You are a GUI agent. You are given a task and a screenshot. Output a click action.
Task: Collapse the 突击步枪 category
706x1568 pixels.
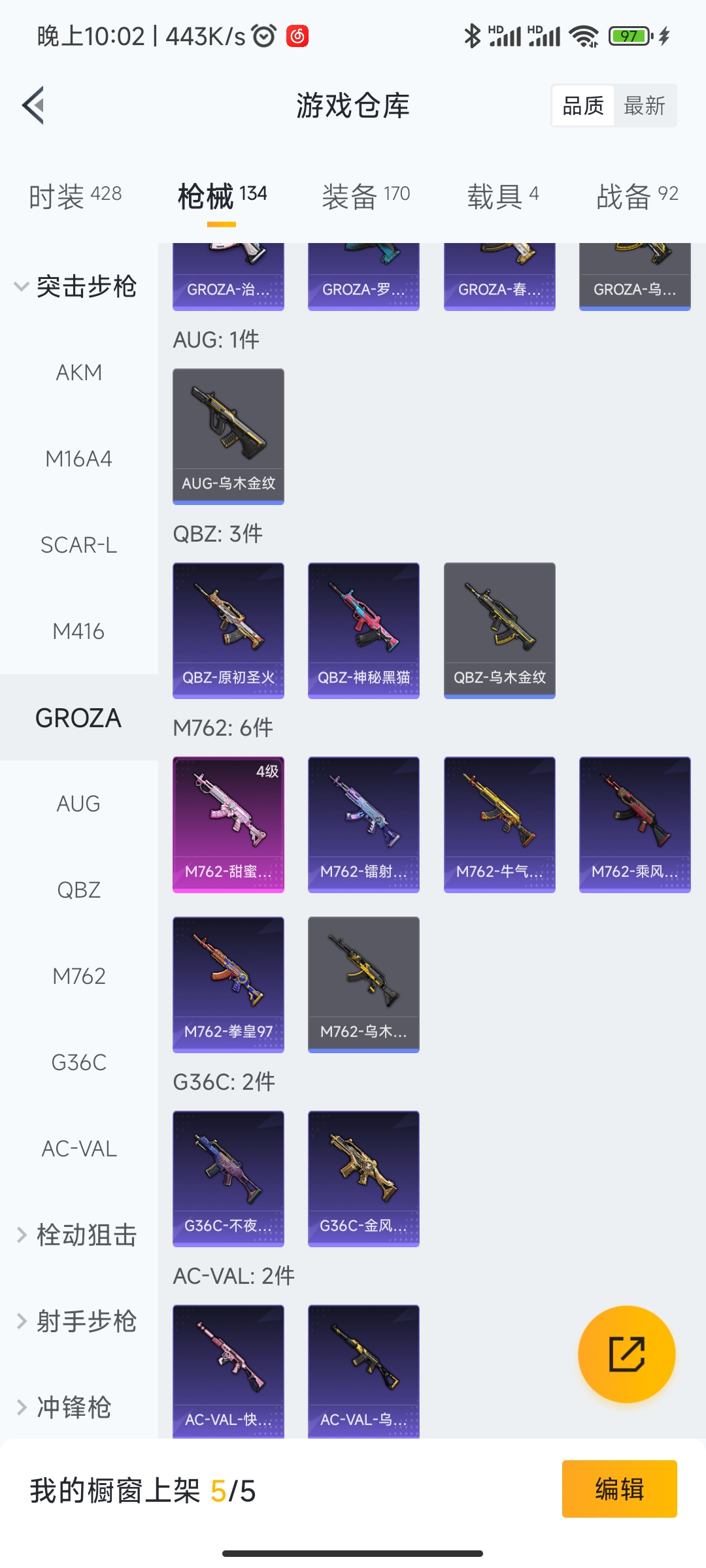[77, 286]
